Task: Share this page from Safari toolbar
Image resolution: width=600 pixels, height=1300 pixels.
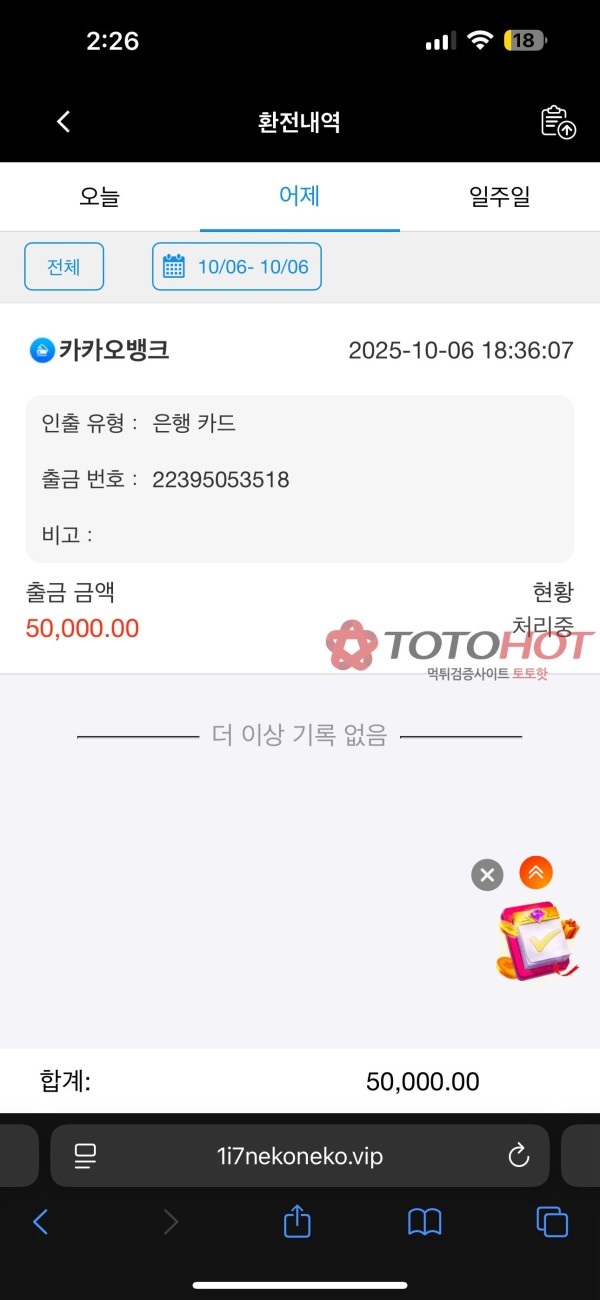Action: point(297,1221)
